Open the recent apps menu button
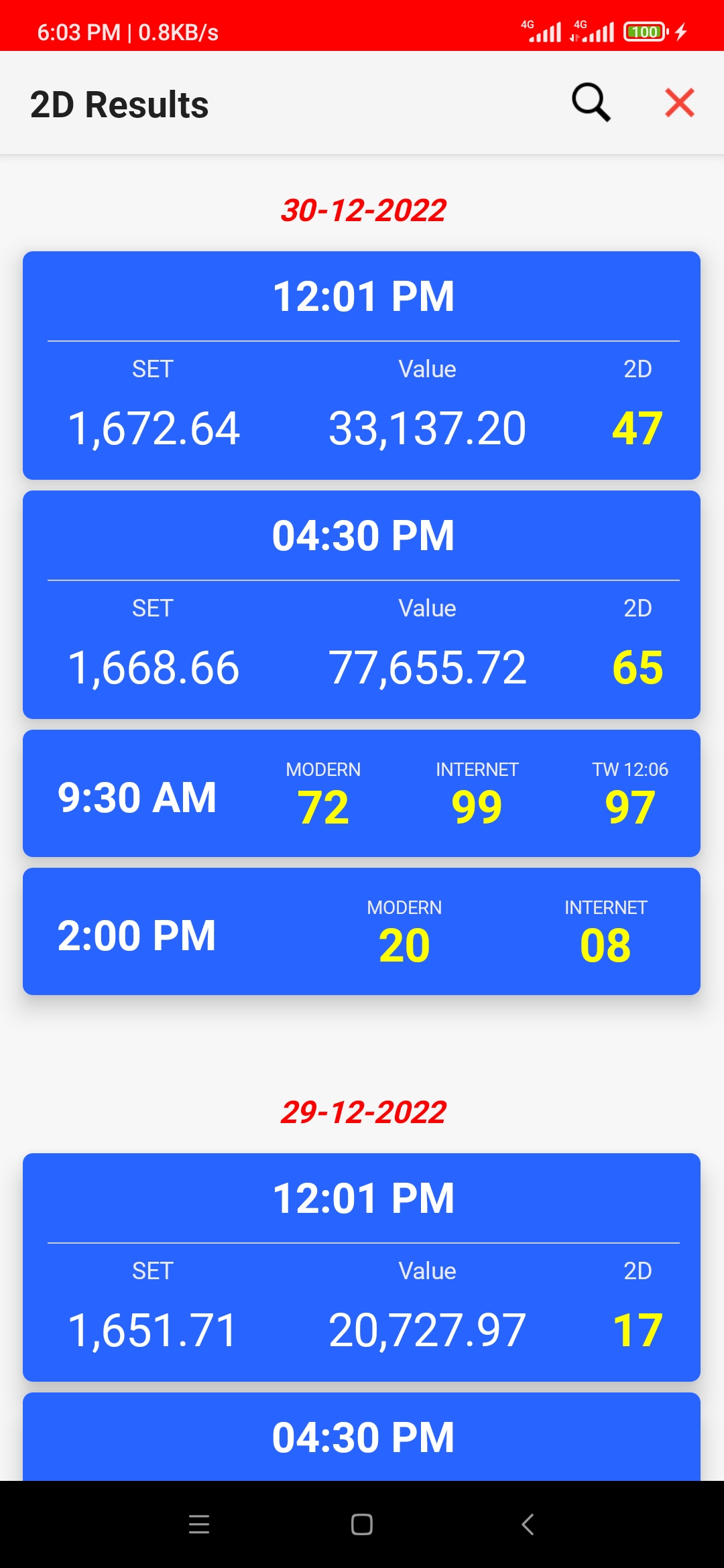 (199, 1524)
